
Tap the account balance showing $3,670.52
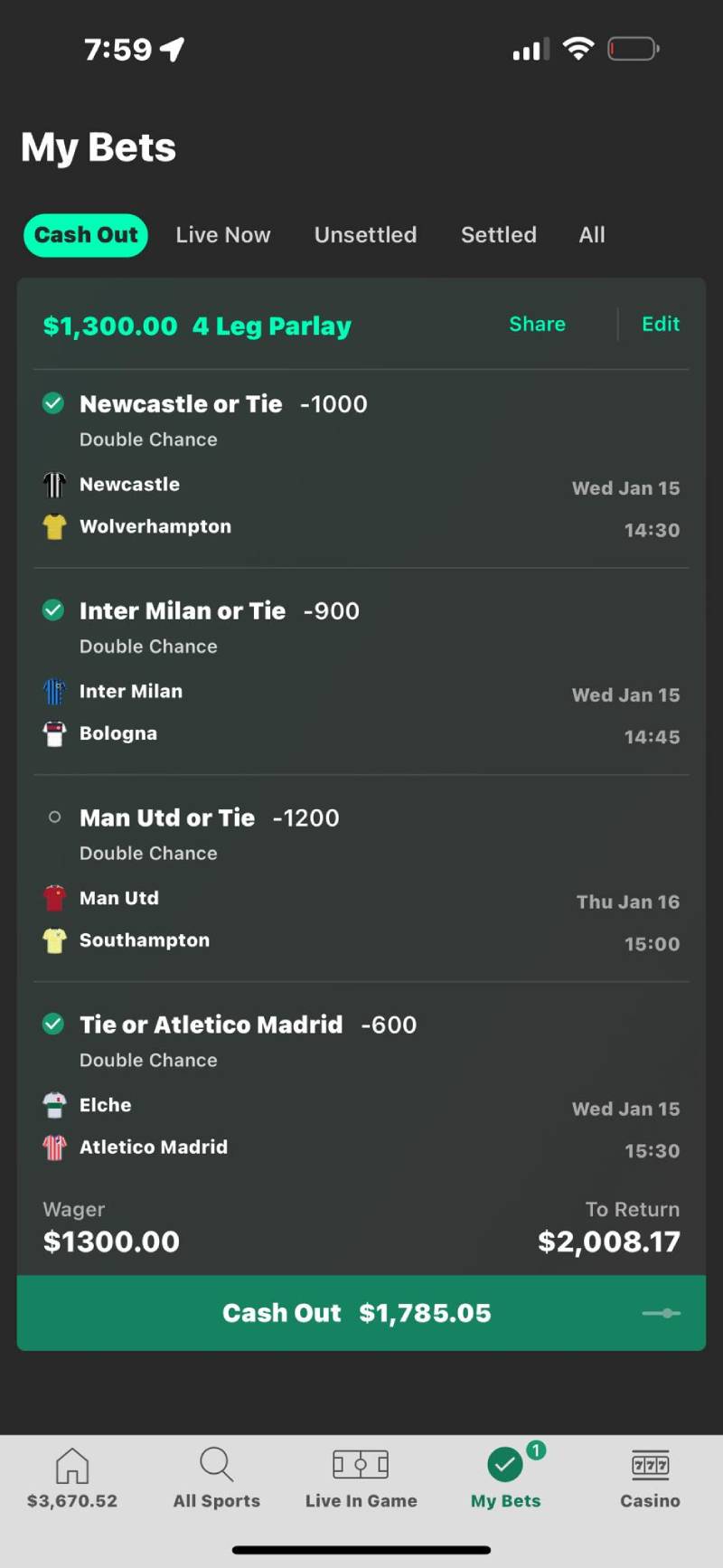pyautogui.click(x=72, y=1492)
